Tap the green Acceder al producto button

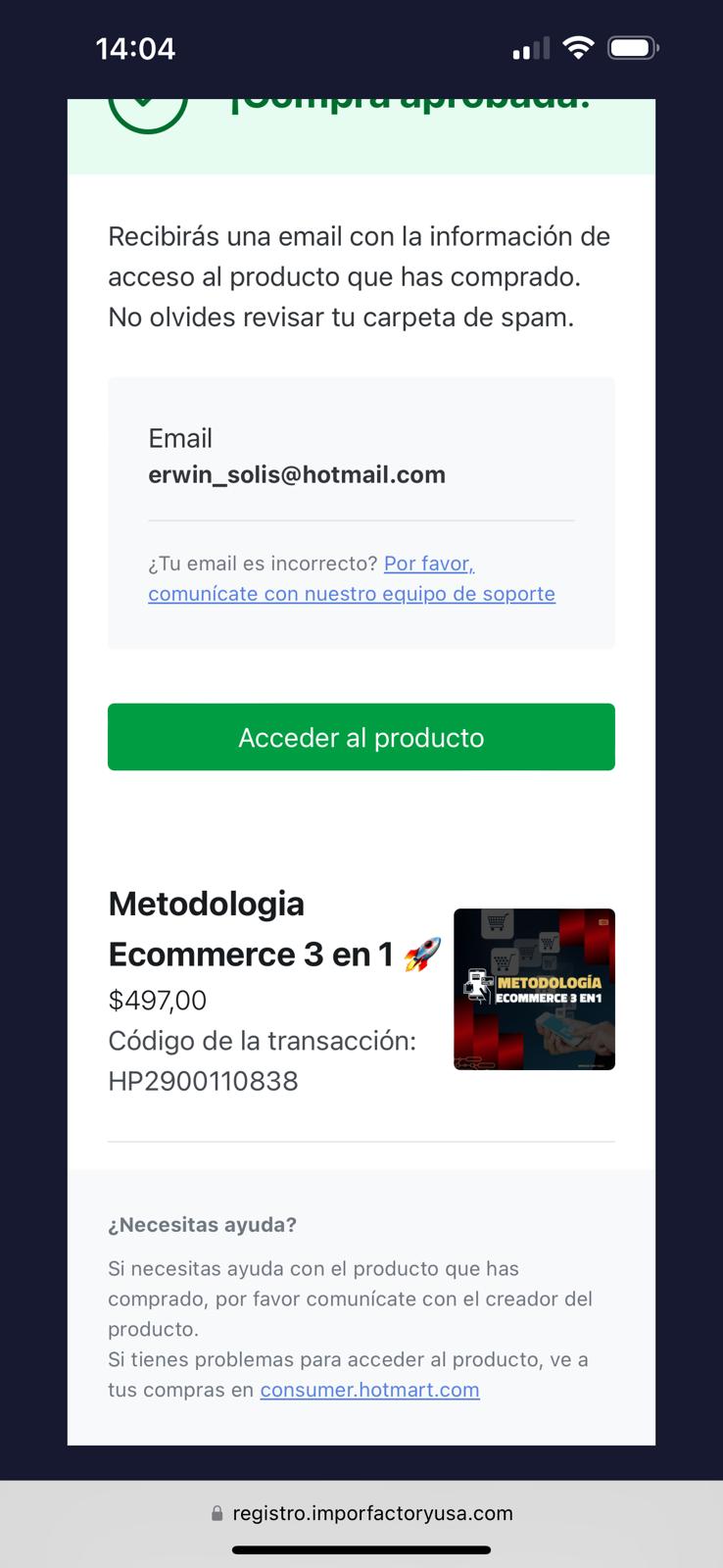pos(361,737)
